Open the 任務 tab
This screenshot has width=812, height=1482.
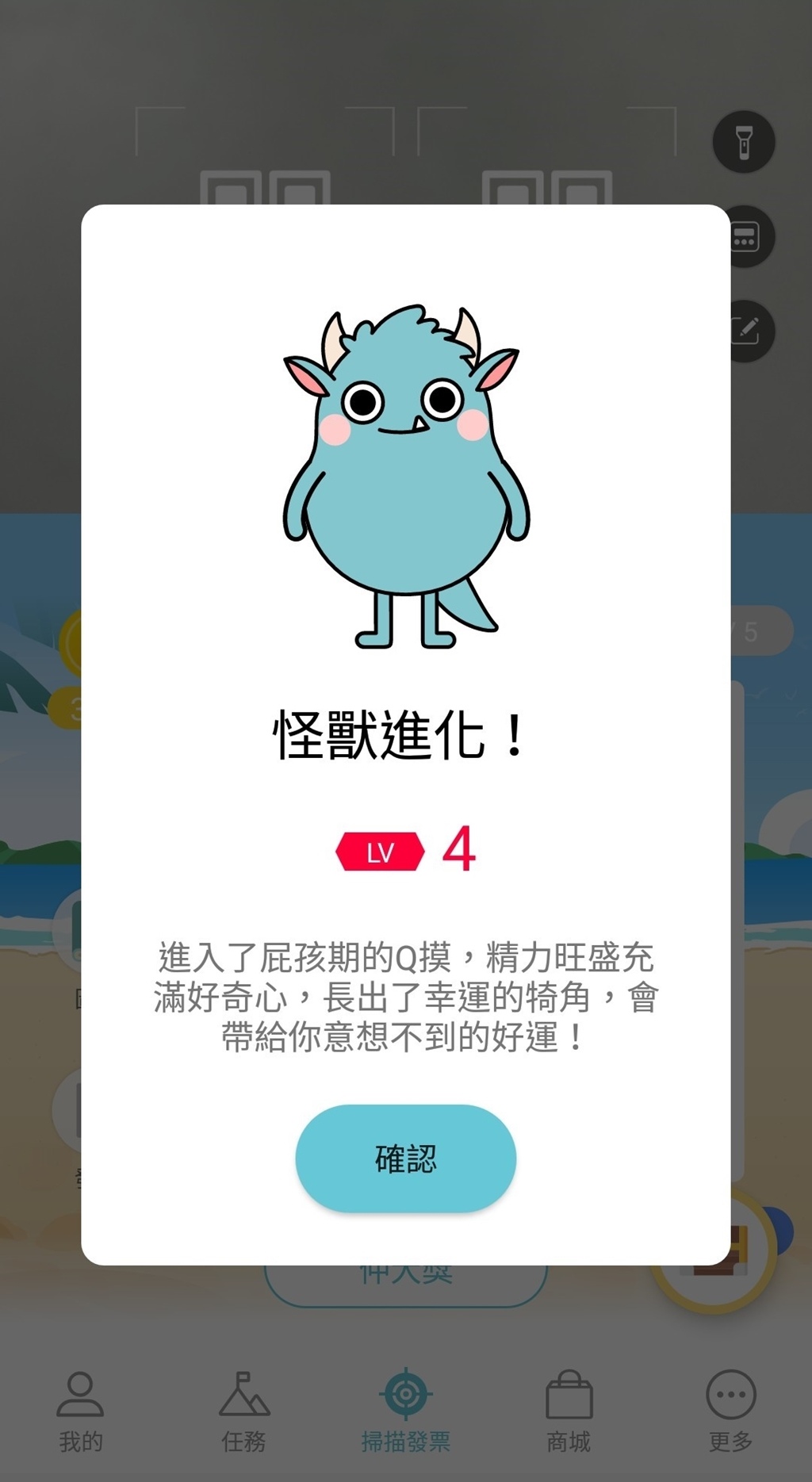pyautogui.click(x=243, y=1411)
